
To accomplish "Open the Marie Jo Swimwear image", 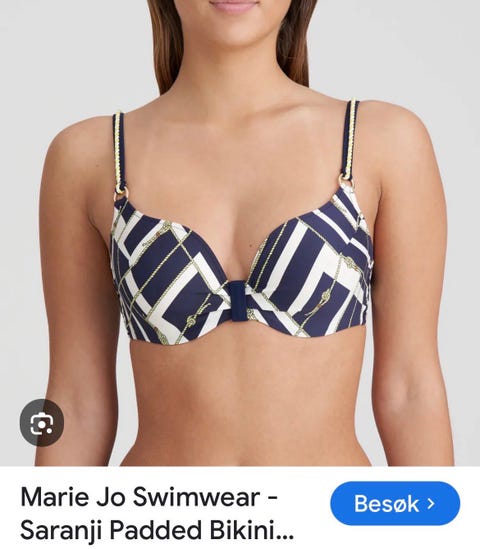I will (240, 233).
